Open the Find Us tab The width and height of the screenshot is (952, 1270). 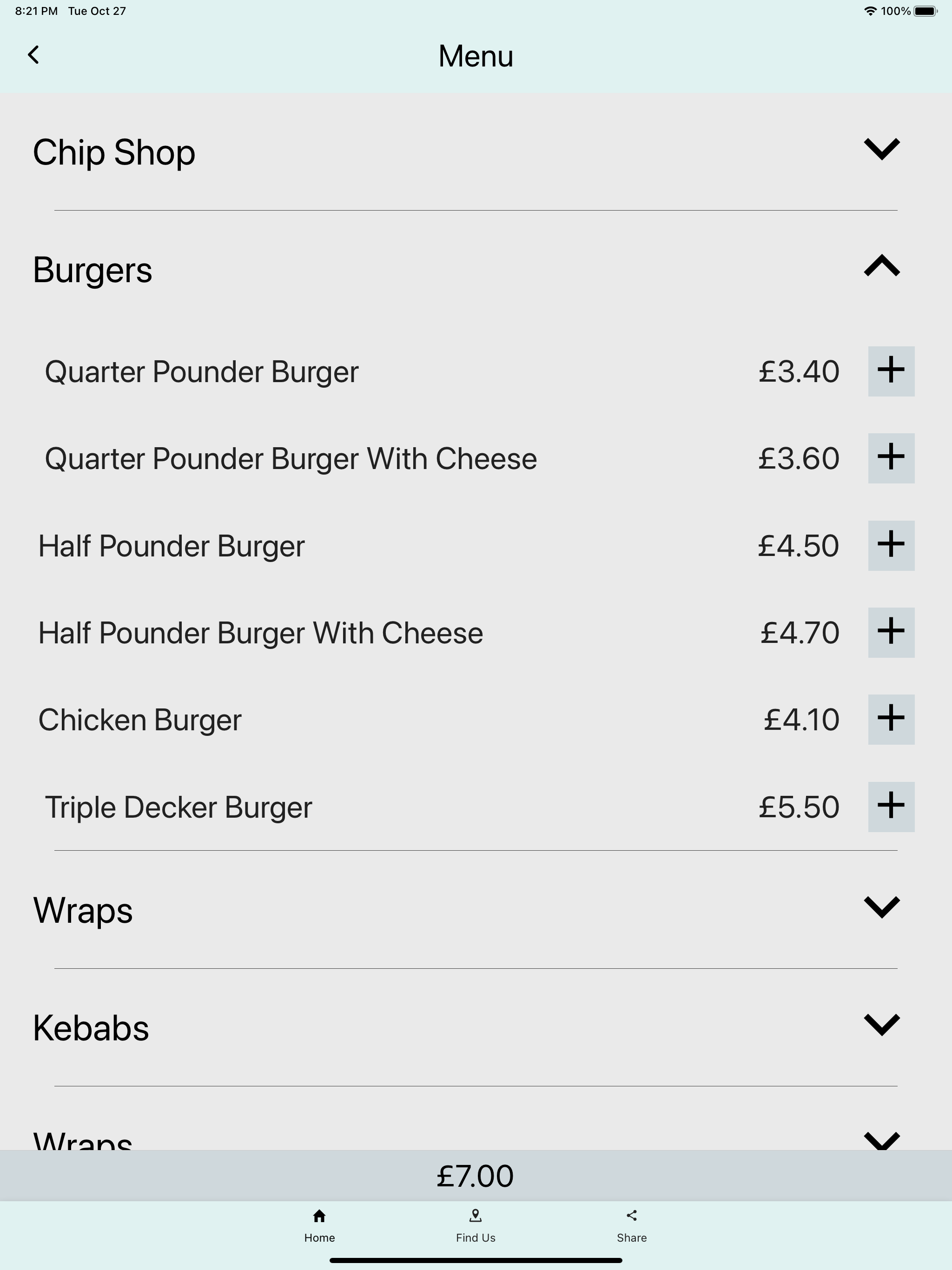coord(476,1225)
